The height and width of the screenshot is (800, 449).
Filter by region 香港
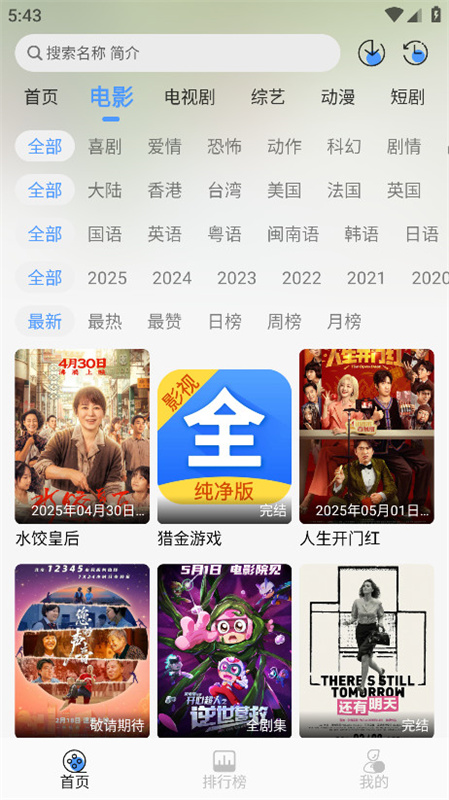(164, 191)
